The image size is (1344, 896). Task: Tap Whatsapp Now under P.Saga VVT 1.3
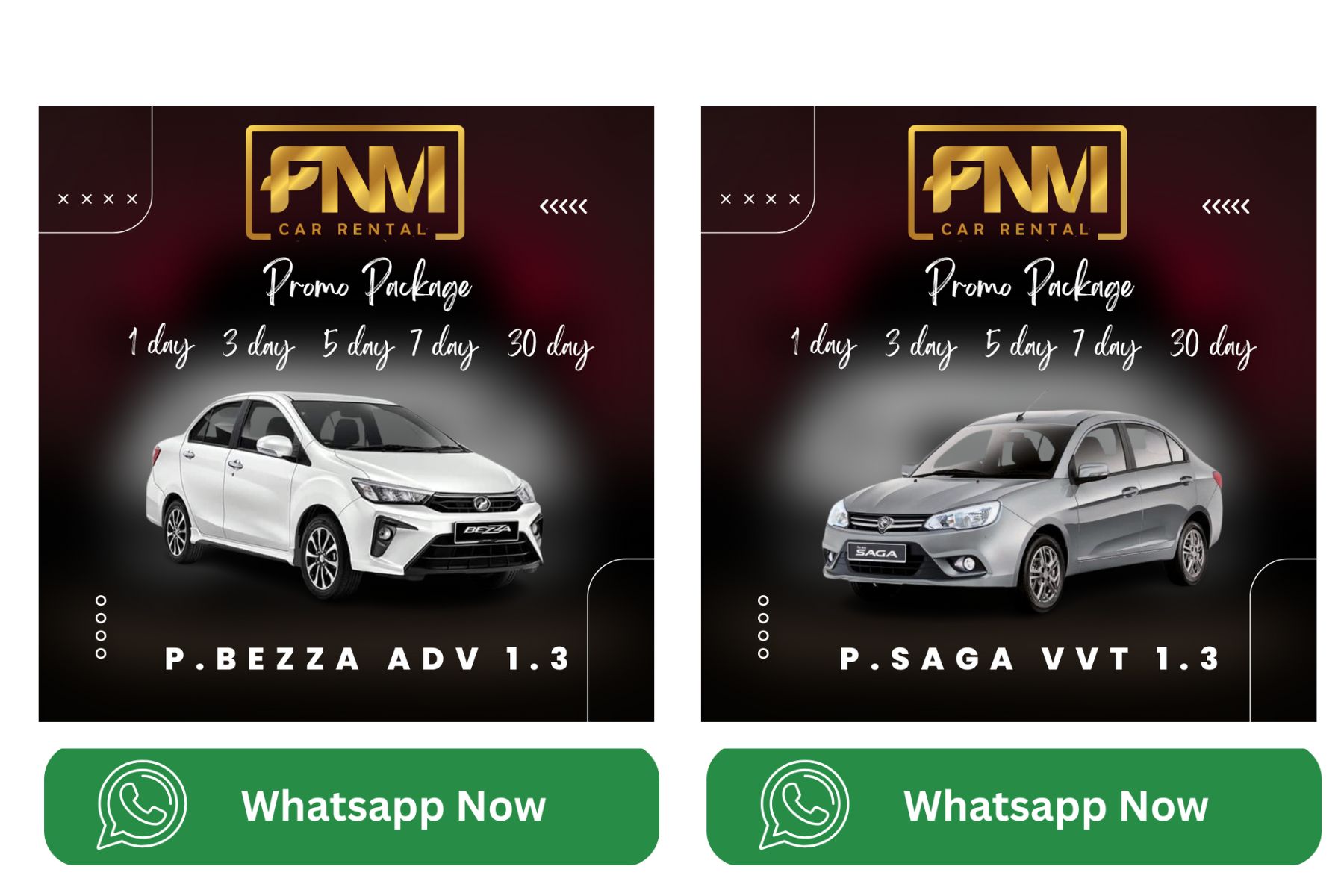click(x=1013, y=806)
